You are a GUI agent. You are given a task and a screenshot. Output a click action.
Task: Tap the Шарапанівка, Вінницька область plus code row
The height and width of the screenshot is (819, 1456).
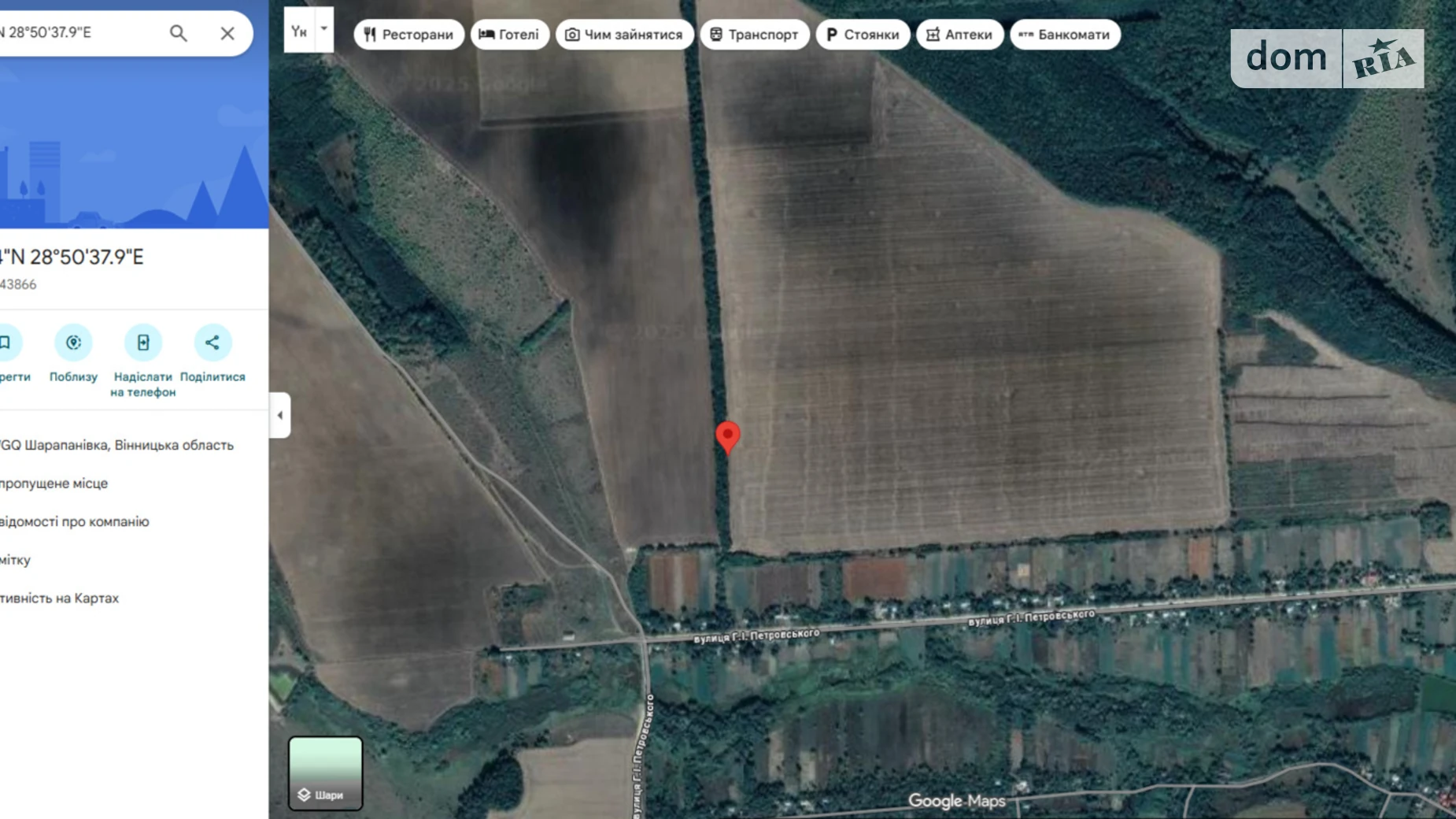click(x=118, y=445)
